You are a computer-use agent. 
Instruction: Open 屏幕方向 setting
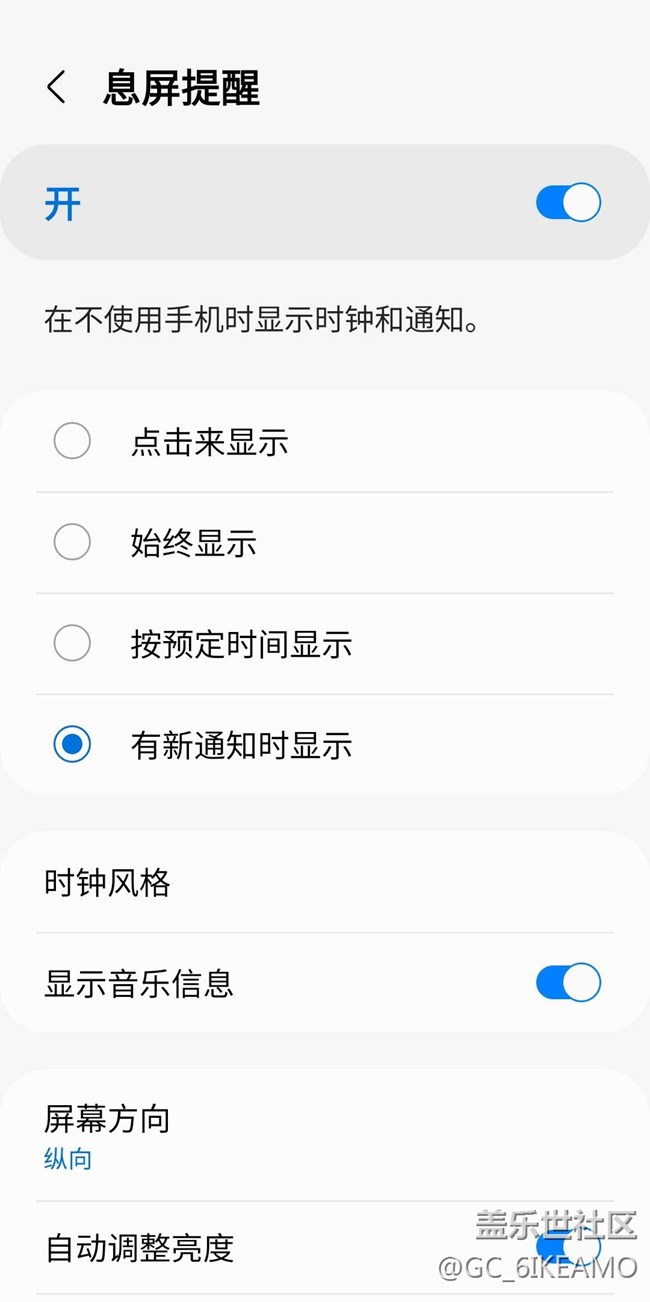click(108, 1134)
